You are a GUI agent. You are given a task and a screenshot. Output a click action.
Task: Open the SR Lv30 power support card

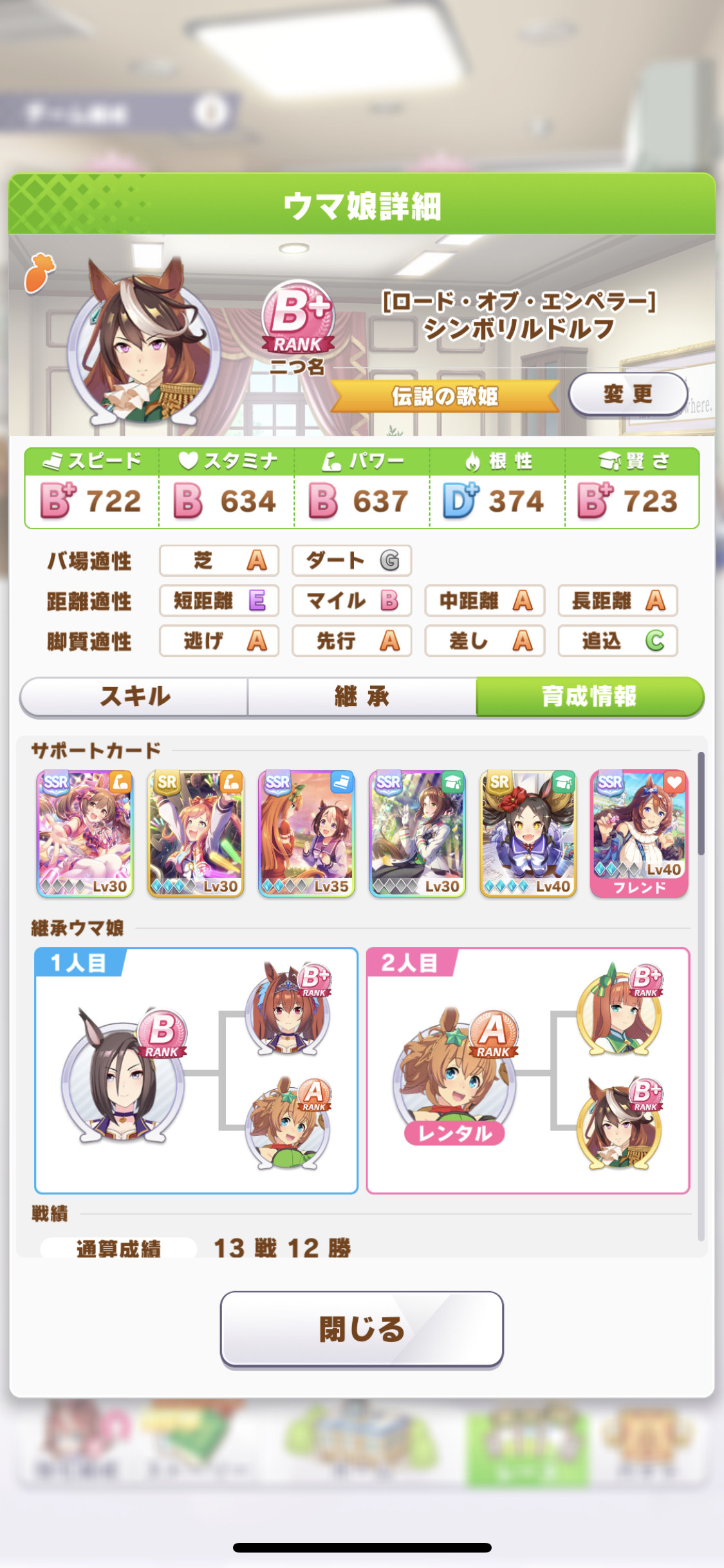tap(196, 834)
